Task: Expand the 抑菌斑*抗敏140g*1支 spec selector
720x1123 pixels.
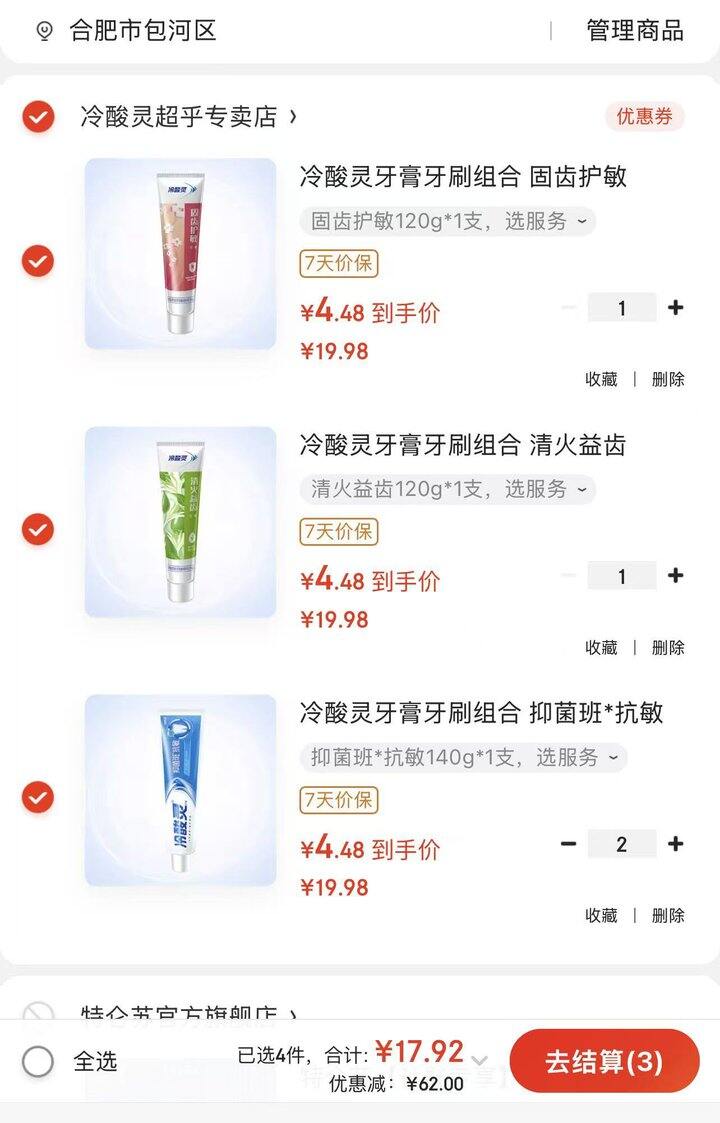Action: tap(463, 757)
